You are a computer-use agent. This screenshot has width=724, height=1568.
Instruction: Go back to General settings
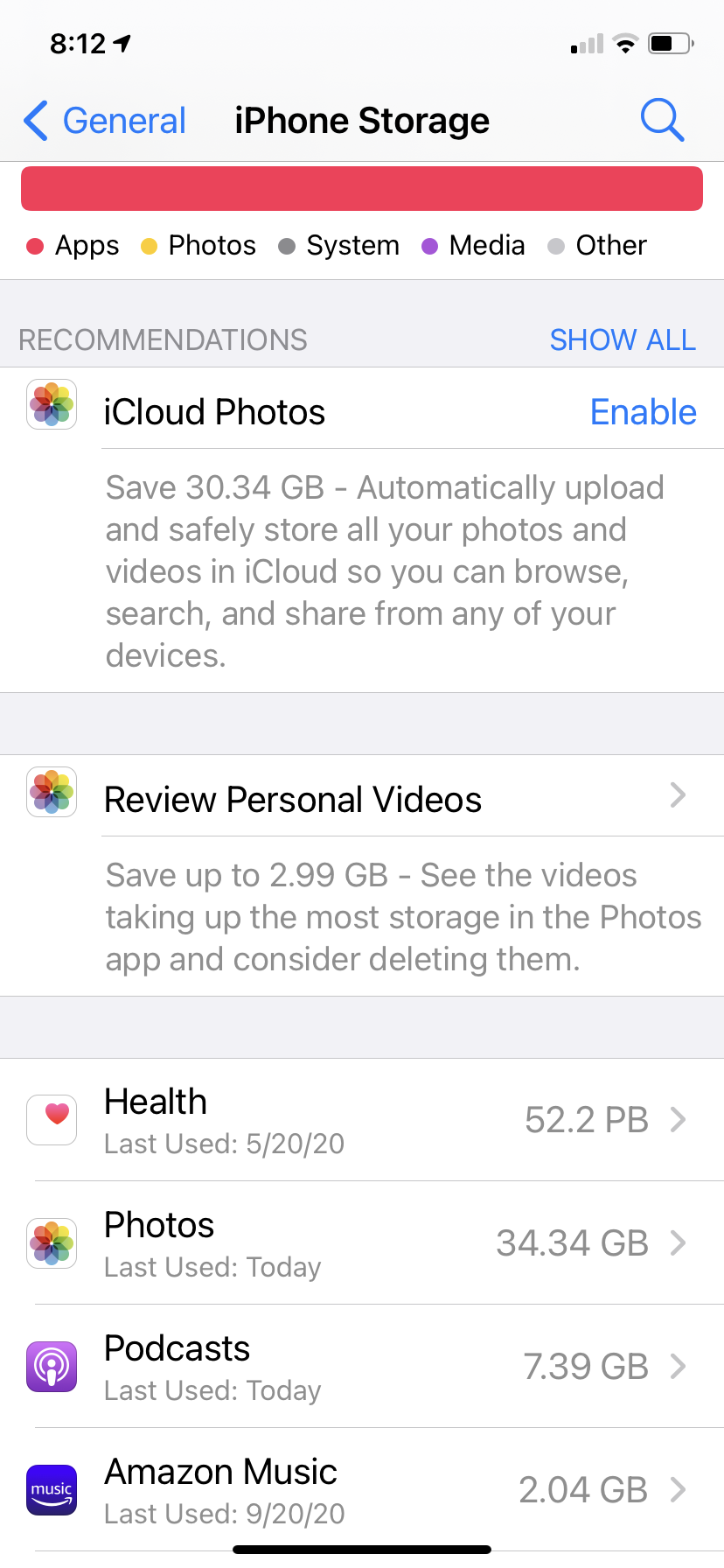click(x=105, y=121)
